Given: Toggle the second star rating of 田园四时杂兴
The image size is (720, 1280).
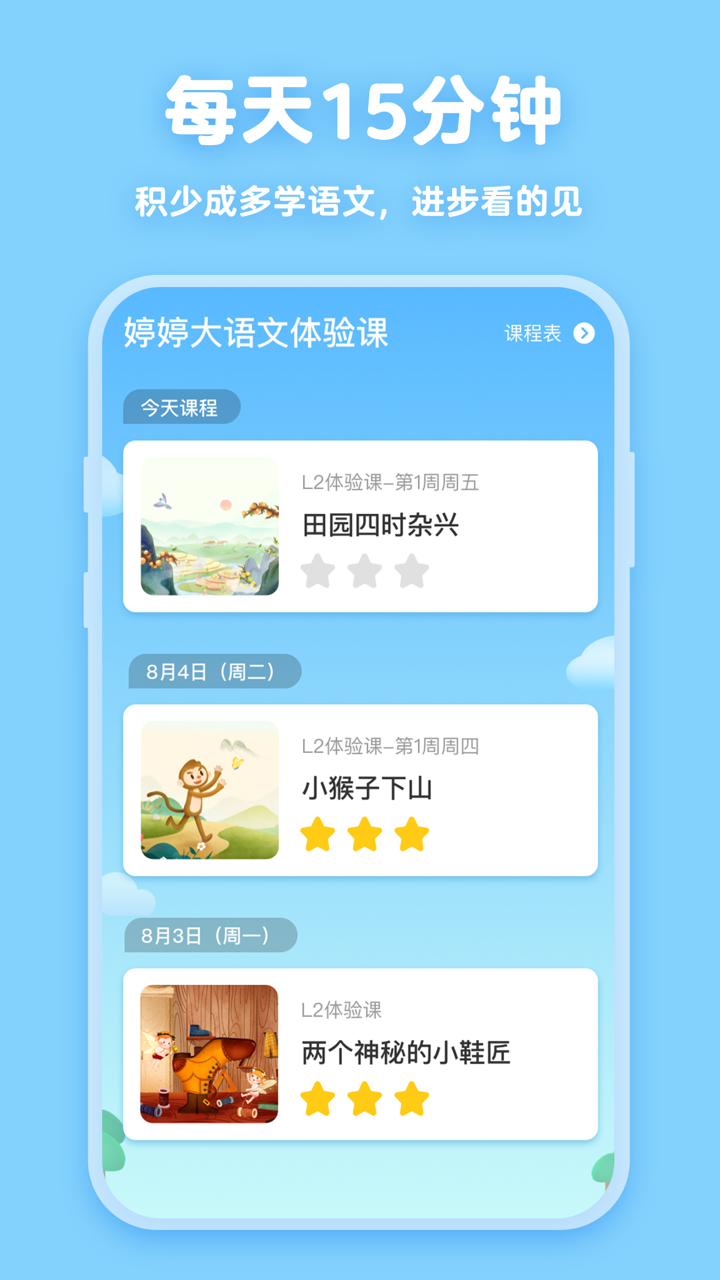Looking at the screenshot, I should click(x=363, y=571).
